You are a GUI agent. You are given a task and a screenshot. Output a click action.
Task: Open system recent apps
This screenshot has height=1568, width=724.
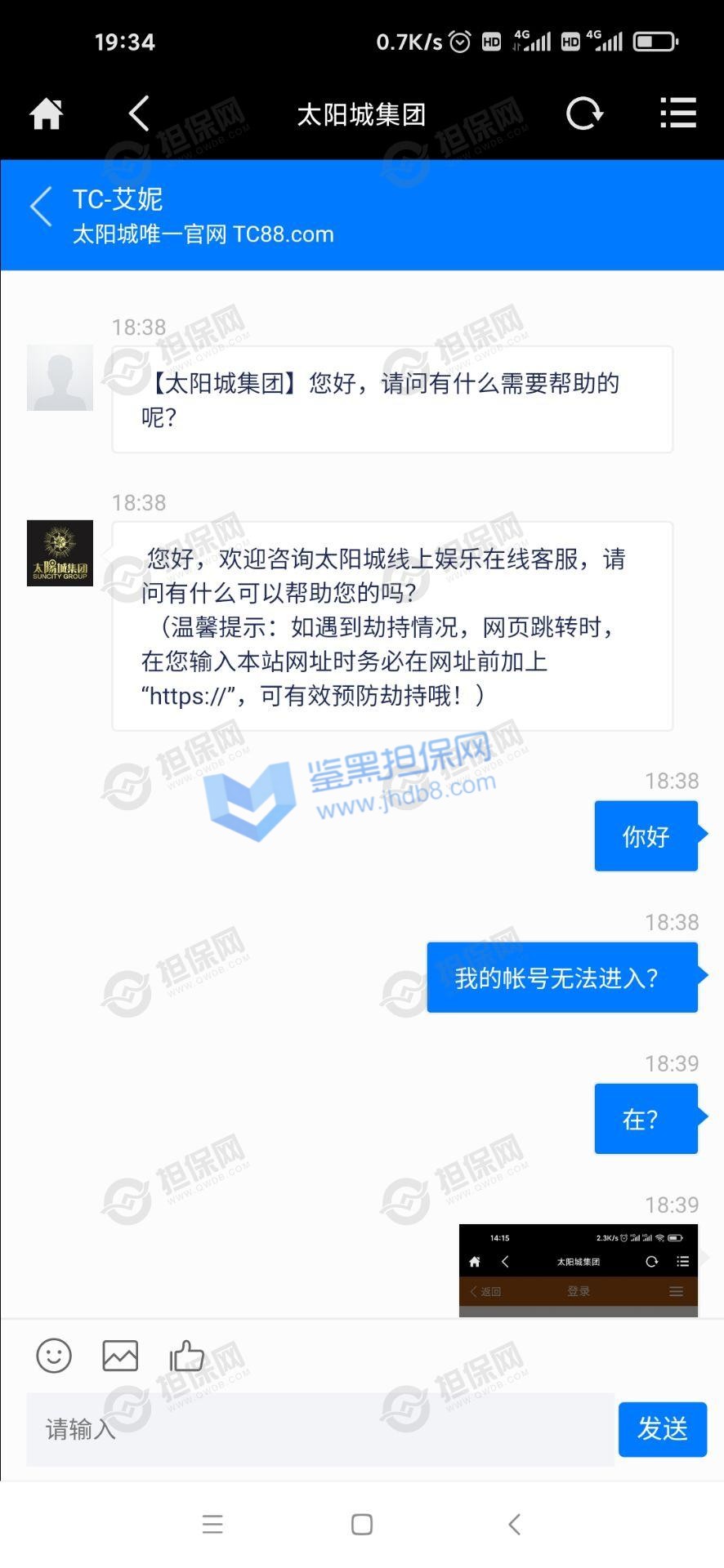pos(212,1524)
